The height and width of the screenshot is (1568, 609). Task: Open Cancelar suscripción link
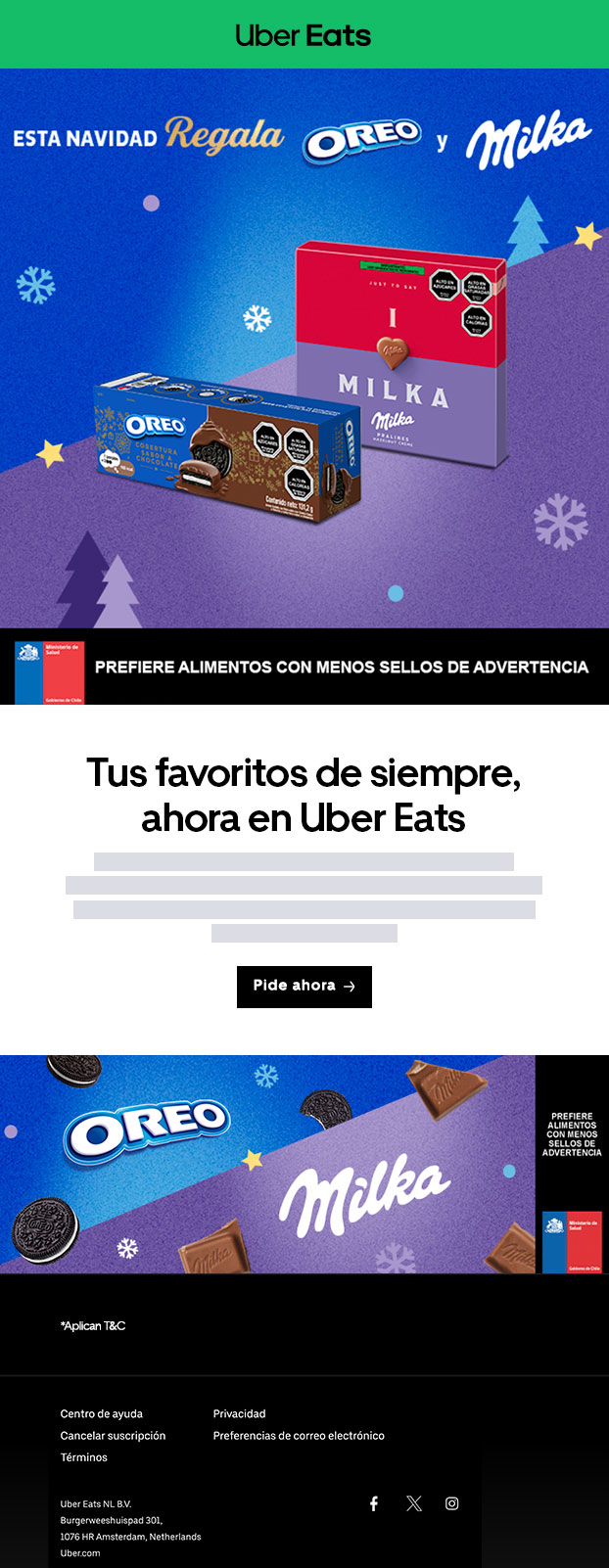[x=113, y=1435]
